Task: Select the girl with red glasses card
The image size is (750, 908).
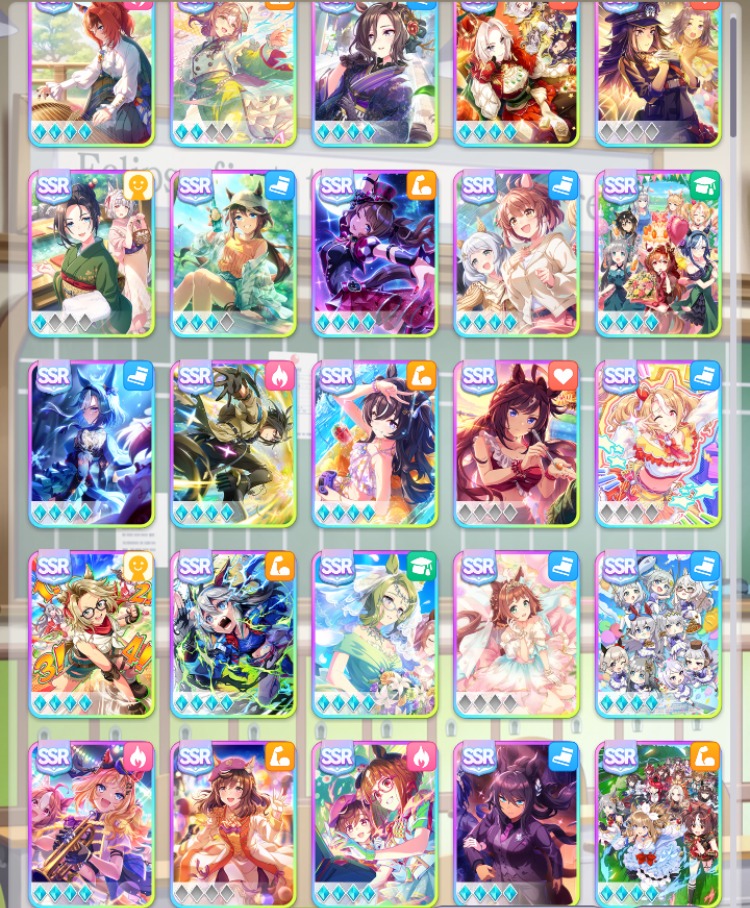Action: pos(375,823)
